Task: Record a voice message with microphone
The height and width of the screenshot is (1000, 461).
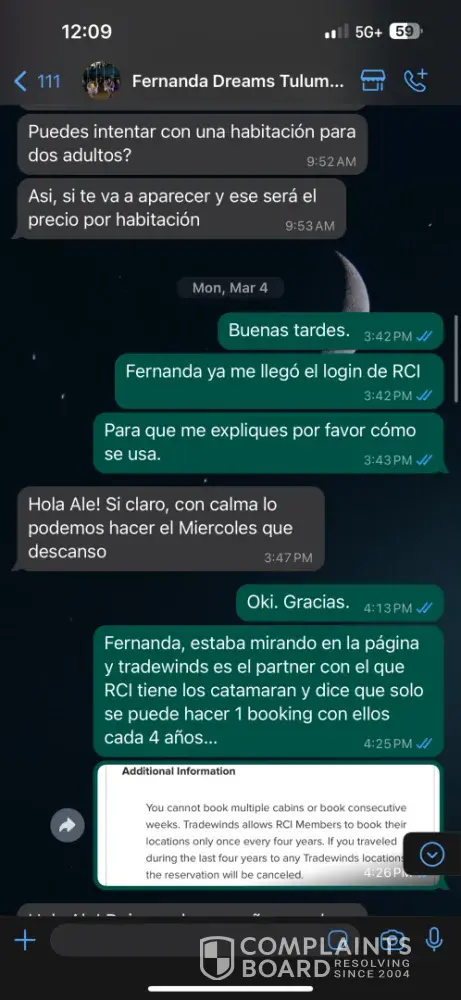Action: (x=434, y=940)
